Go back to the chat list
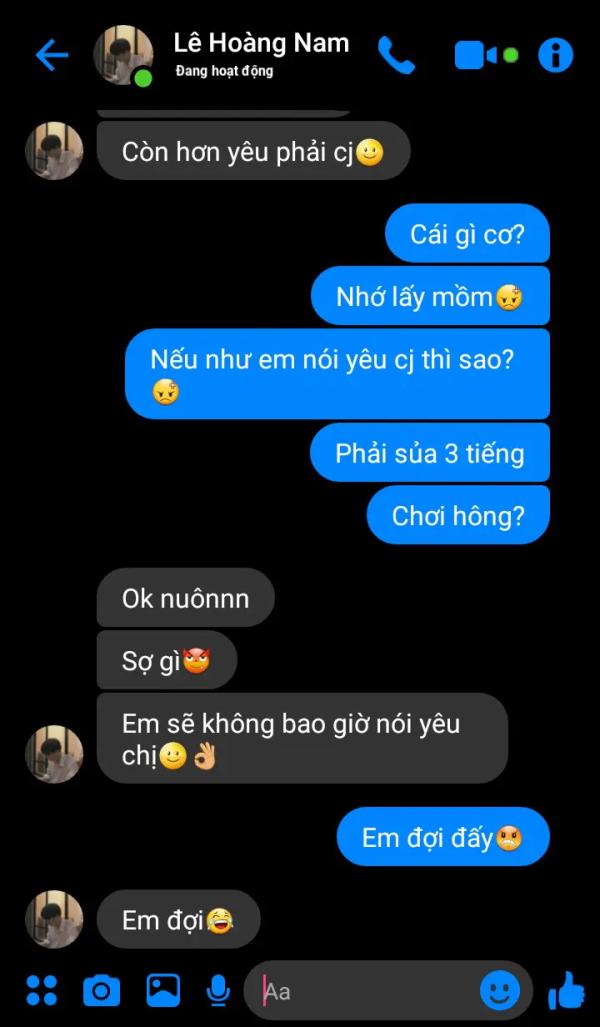The image size is (600, 1027). point(50,55)
